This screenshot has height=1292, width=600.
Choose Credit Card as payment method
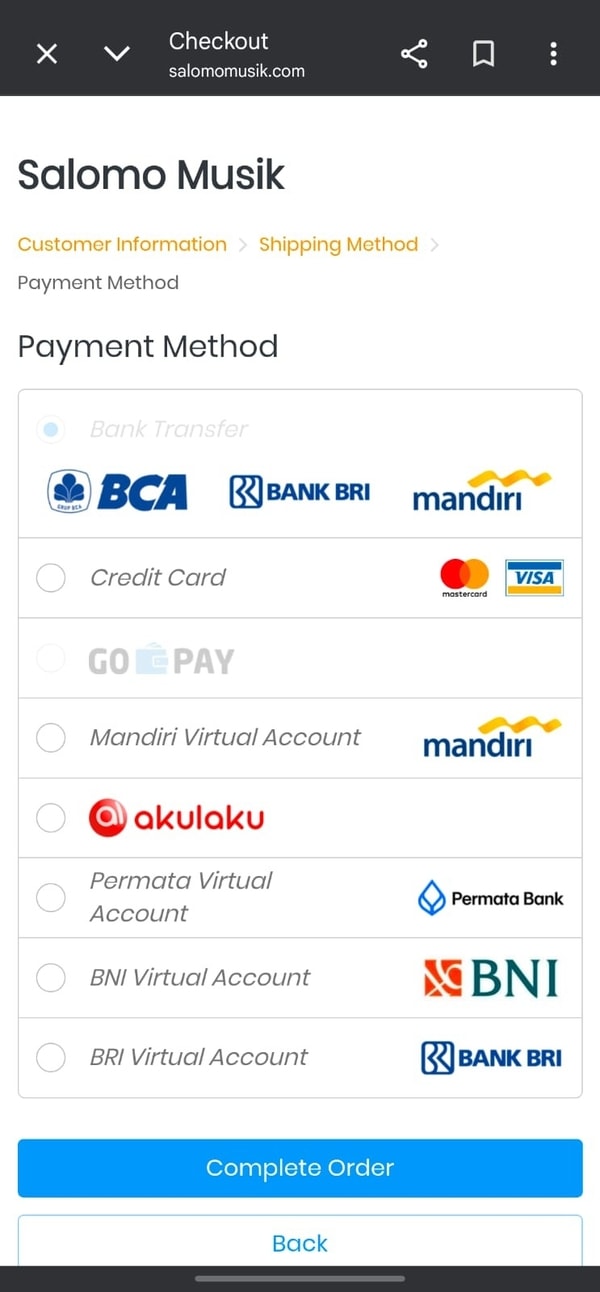[51, 578]
